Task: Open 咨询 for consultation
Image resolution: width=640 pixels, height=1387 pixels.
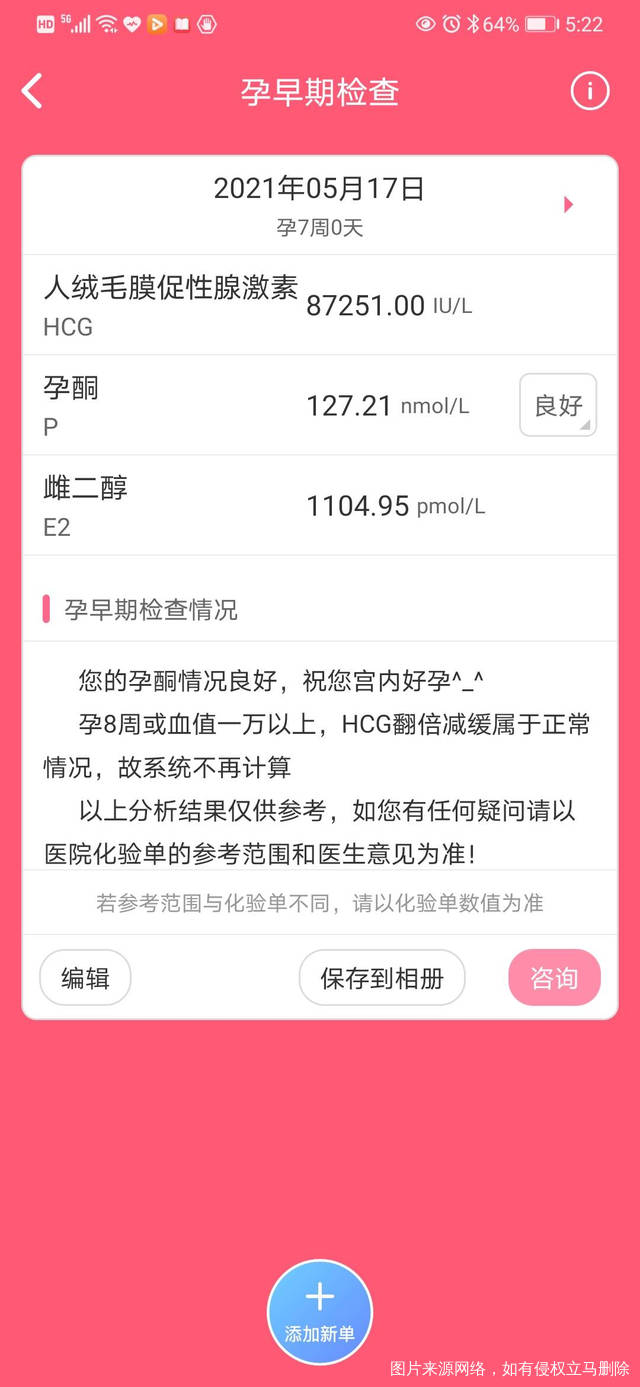Action: point(554,977)
